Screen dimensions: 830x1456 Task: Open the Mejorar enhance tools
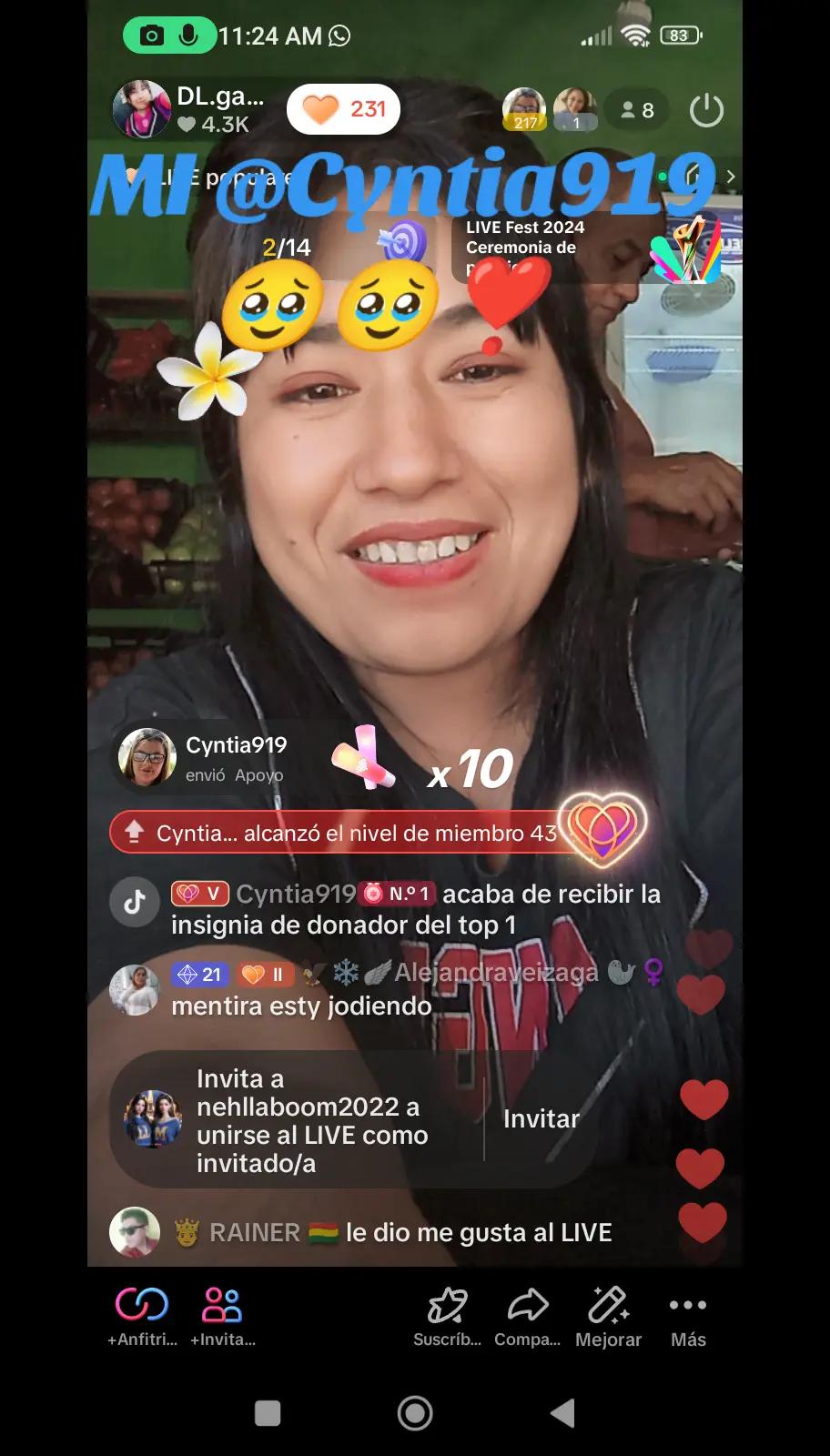608,1316
